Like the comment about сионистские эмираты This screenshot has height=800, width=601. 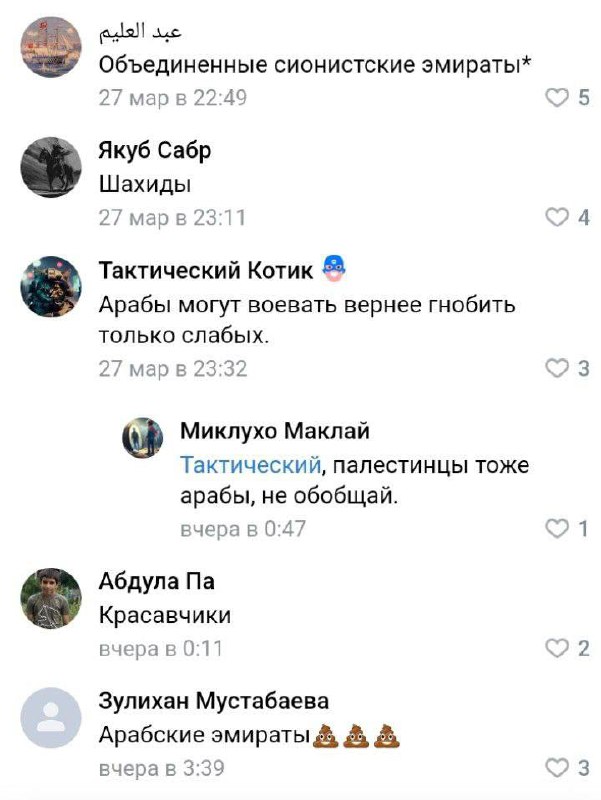pyautogui.click(x=556, y=98)
